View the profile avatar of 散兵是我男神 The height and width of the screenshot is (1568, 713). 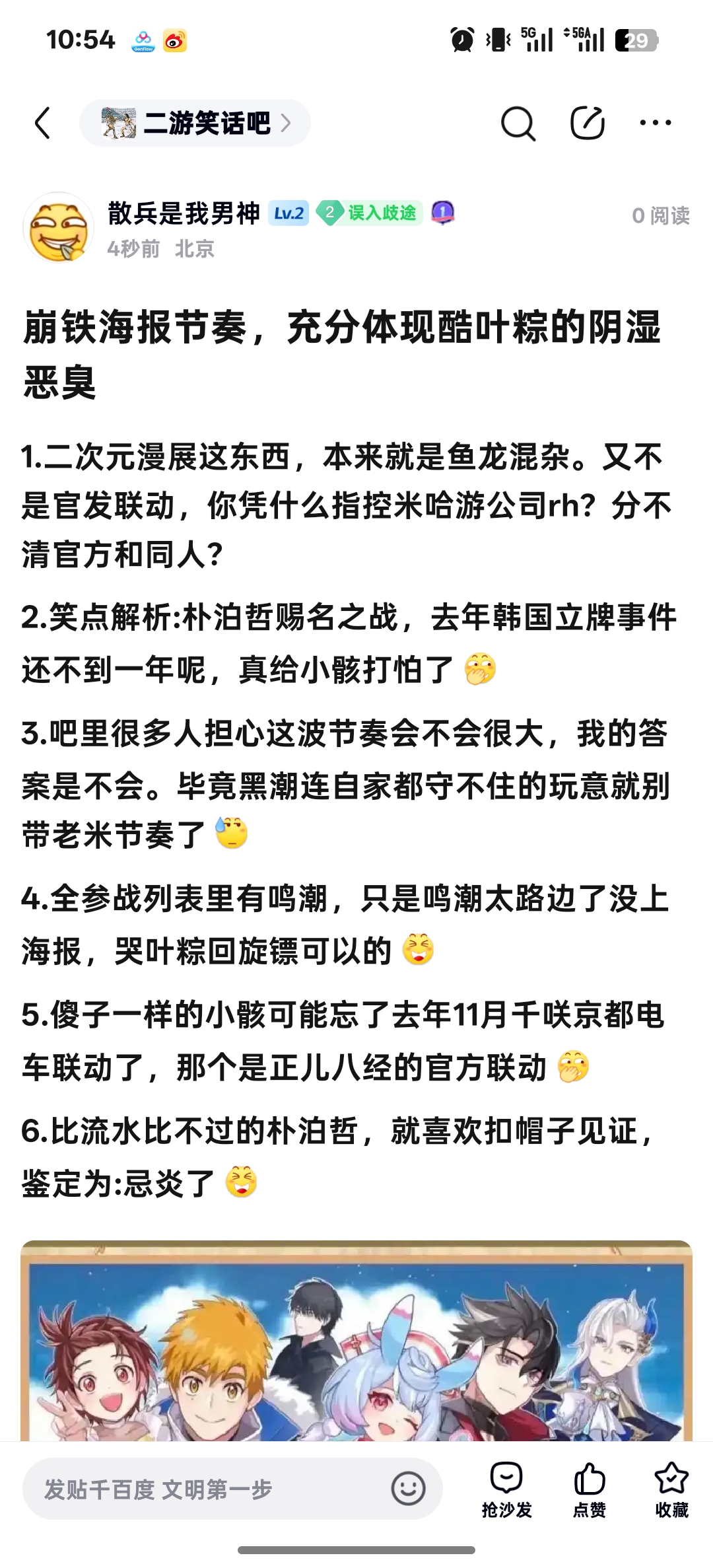click(58, 228)
